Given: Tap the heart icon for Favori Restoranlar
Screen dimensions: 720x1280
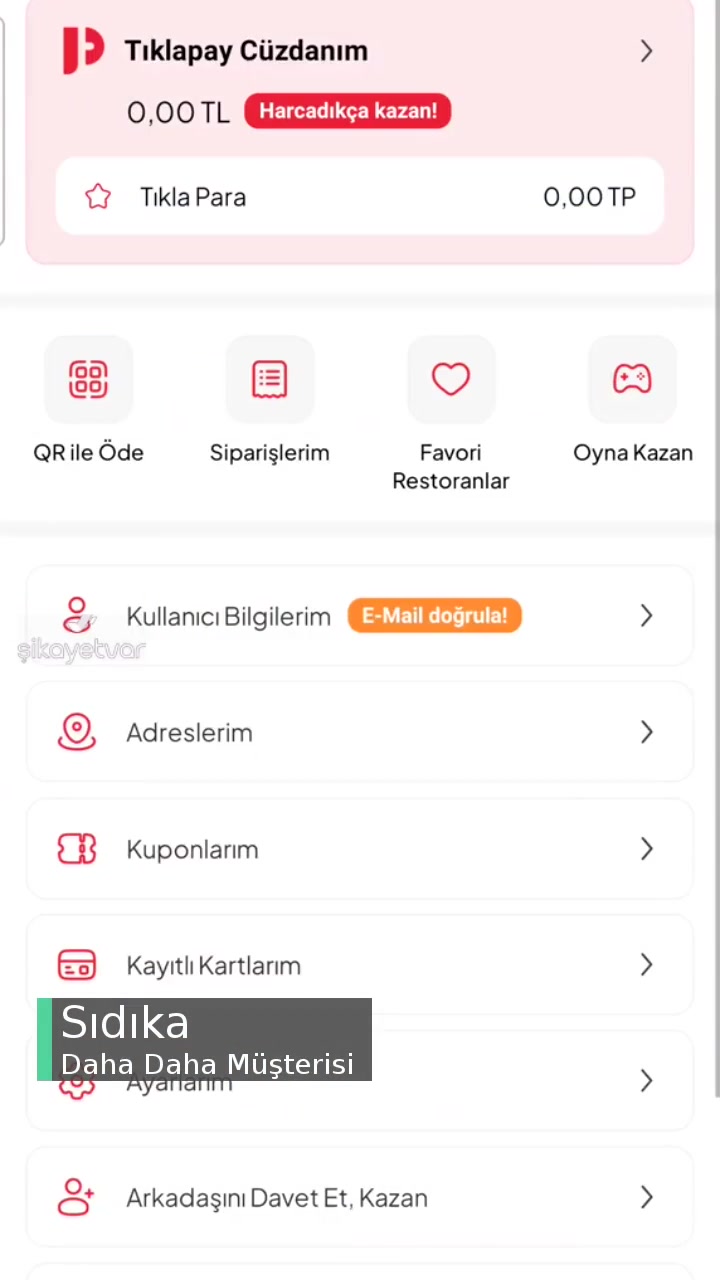Looking at the screenshot, I should tap(450, 379).
